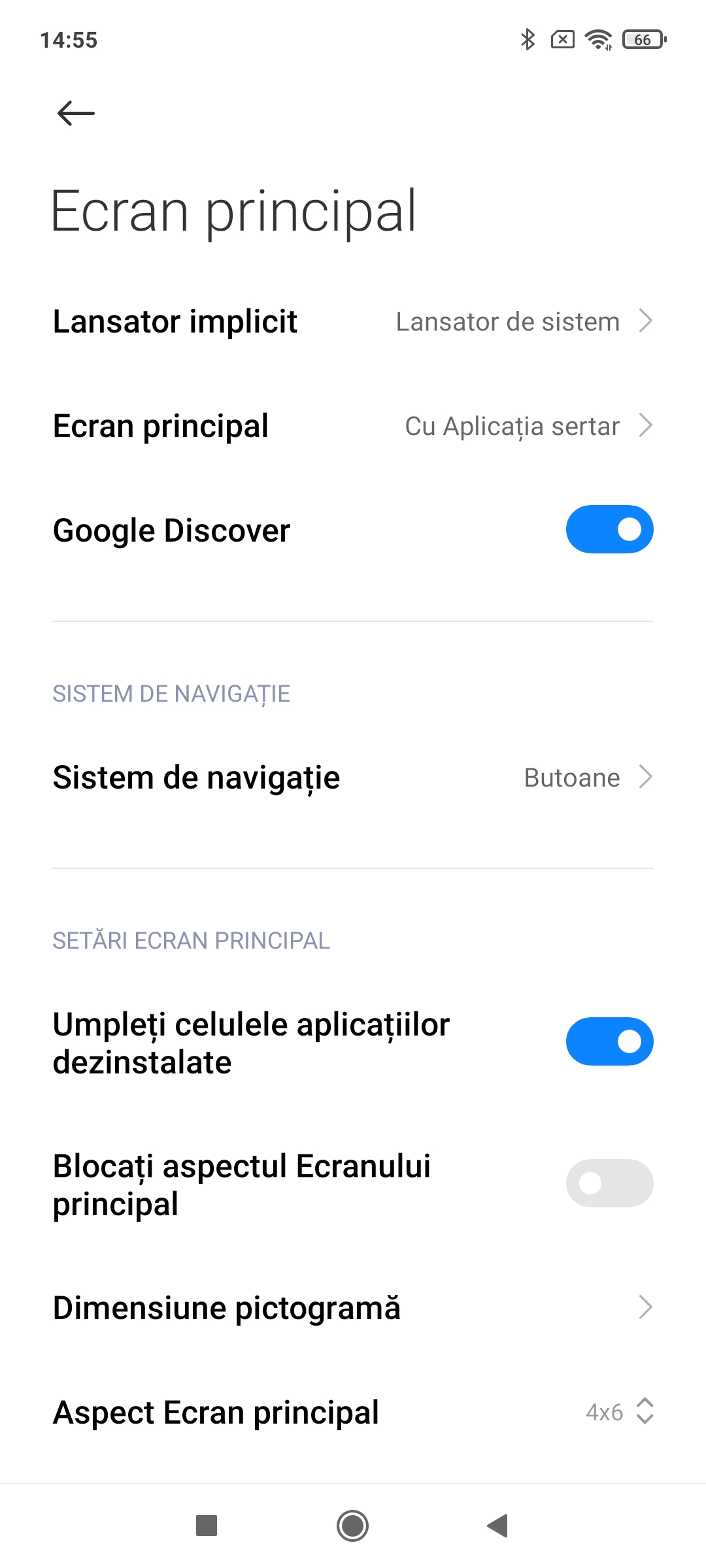Open recent apps with square button
Screen dimensions: 706x1568
click(x=207, y=1526)
